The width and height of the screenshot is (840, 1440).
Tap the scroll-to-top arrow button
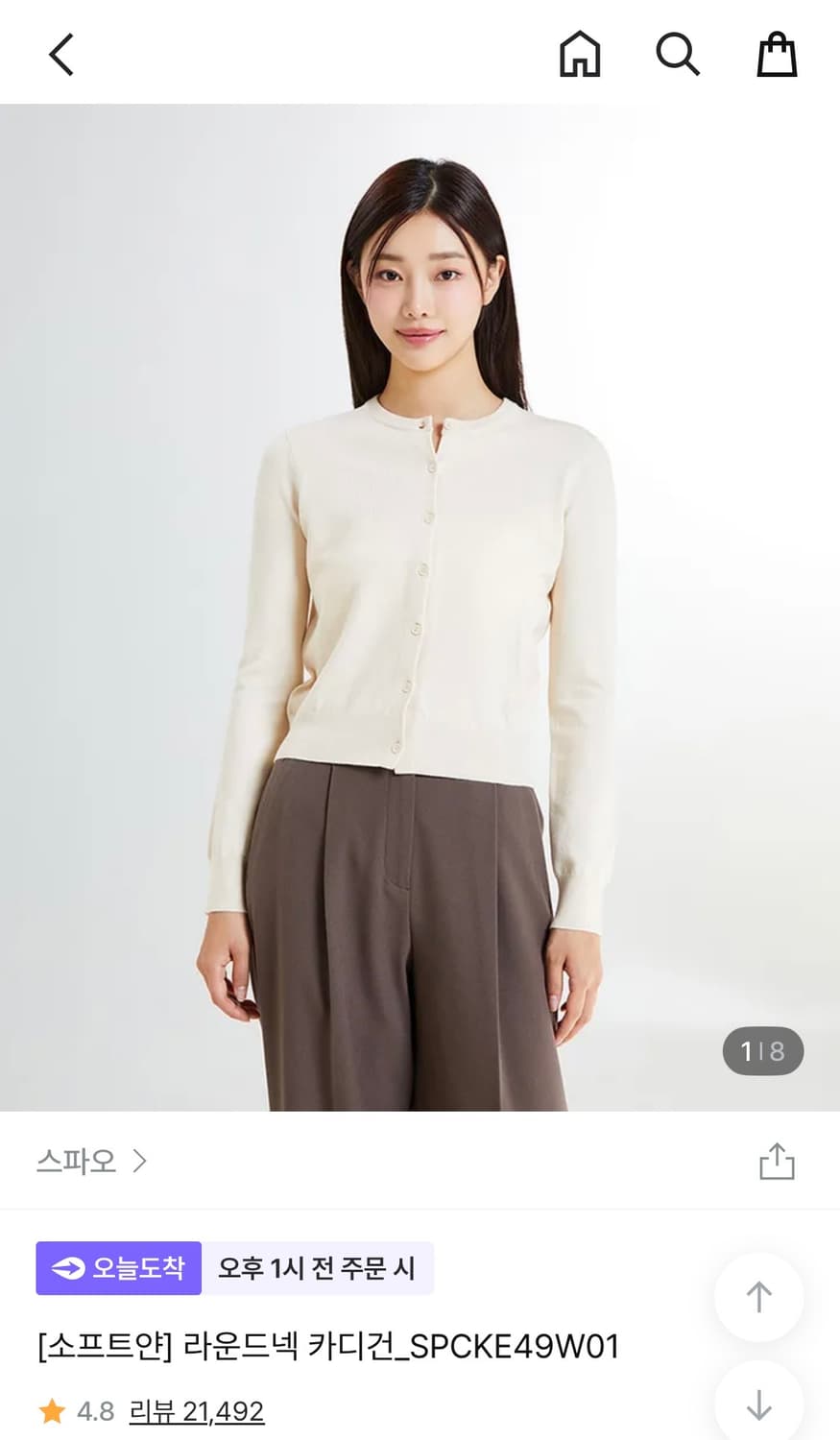click(758, 1296)
